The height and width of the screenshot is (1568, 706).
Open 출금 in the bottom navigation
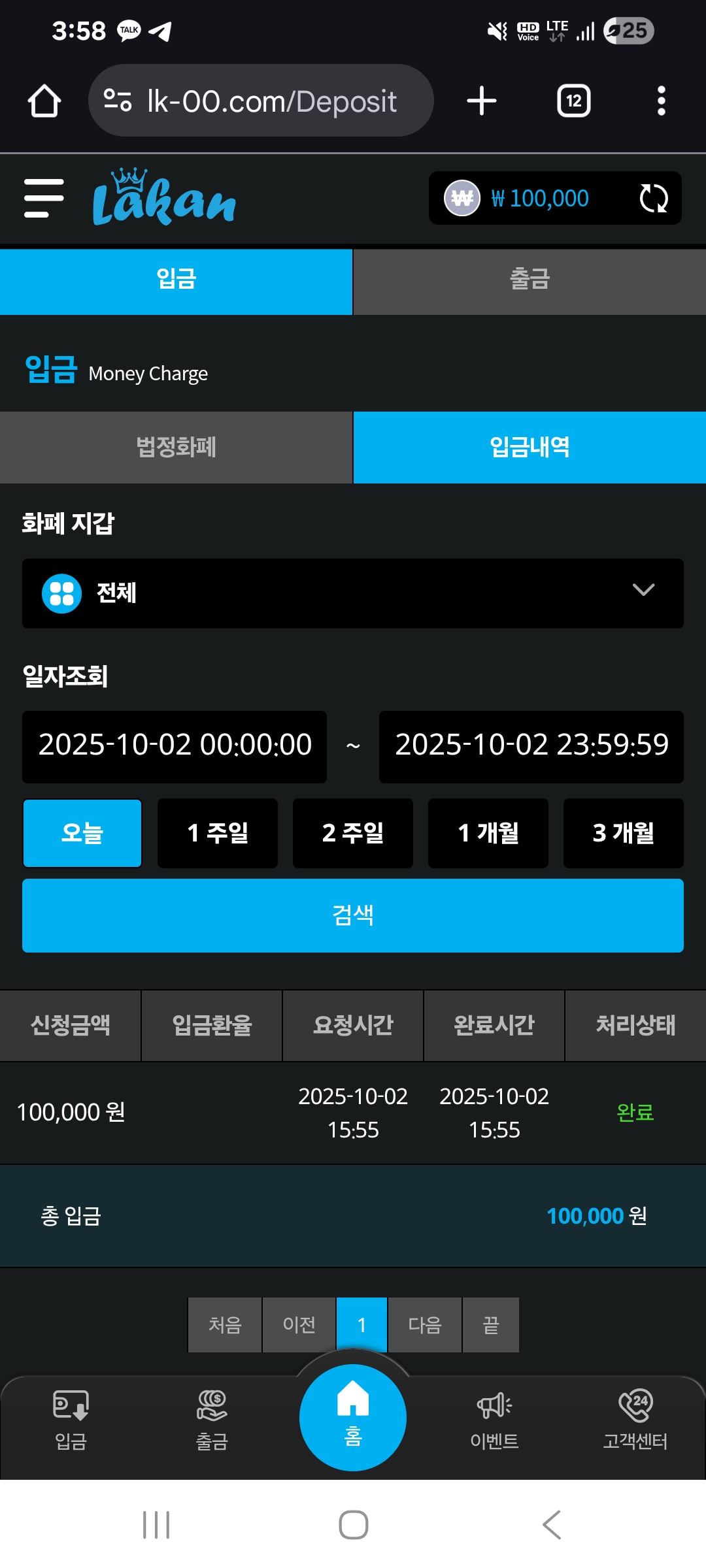212,1420
